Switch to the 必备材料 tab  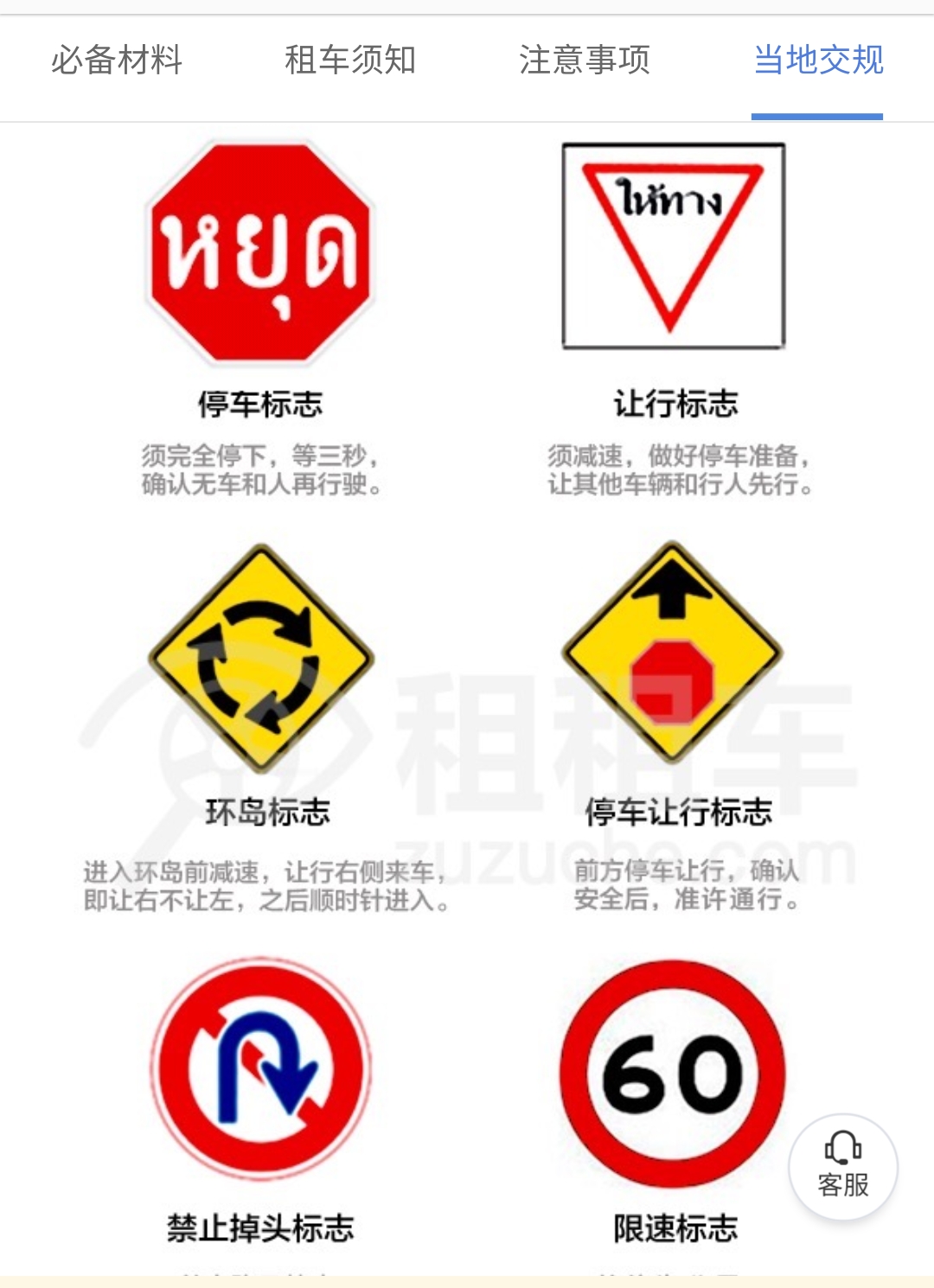tap(117, 61)
